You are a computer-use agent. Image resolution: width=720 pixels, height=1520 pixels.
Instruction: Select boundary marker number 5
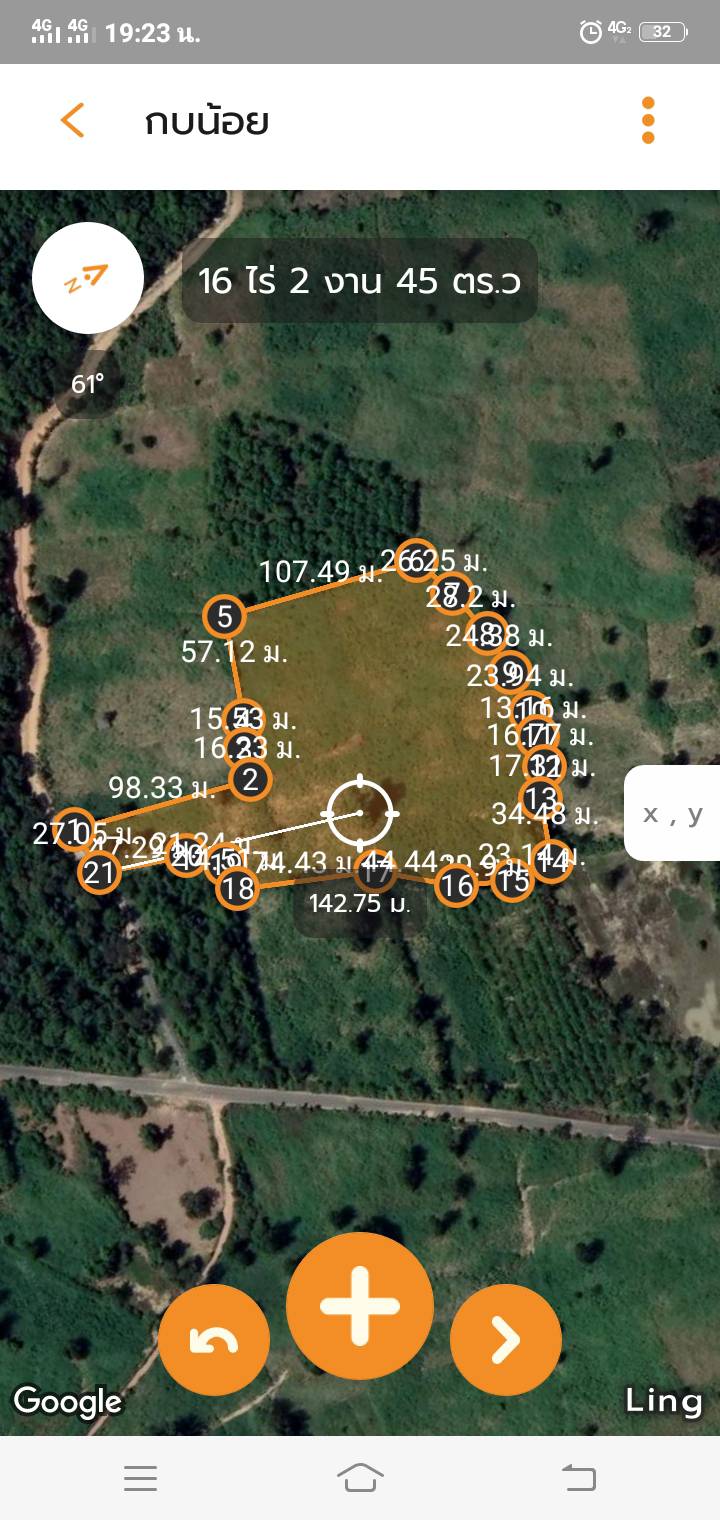[224, 617]
